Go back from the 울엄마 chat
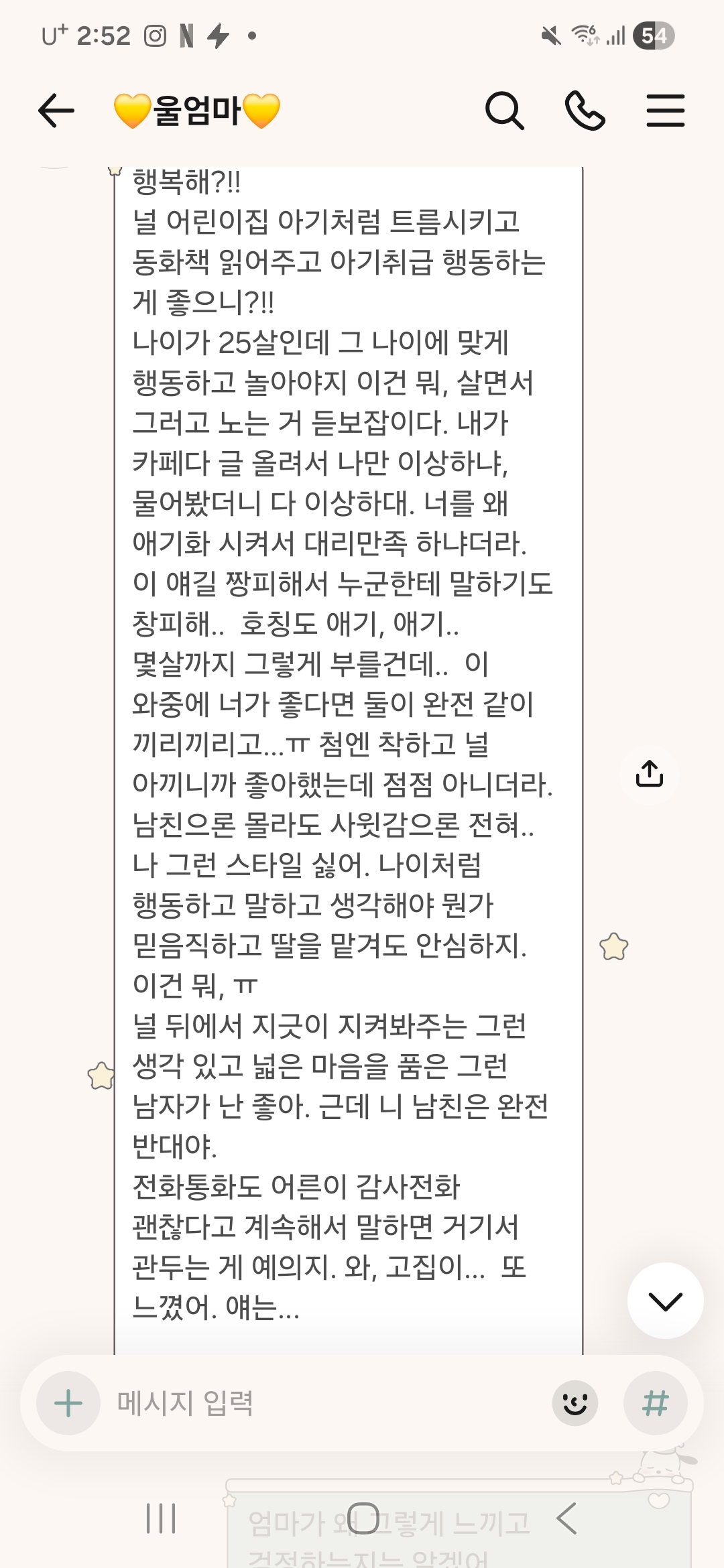The width and height of the screenshot is (724, 1568). (56, 111)
